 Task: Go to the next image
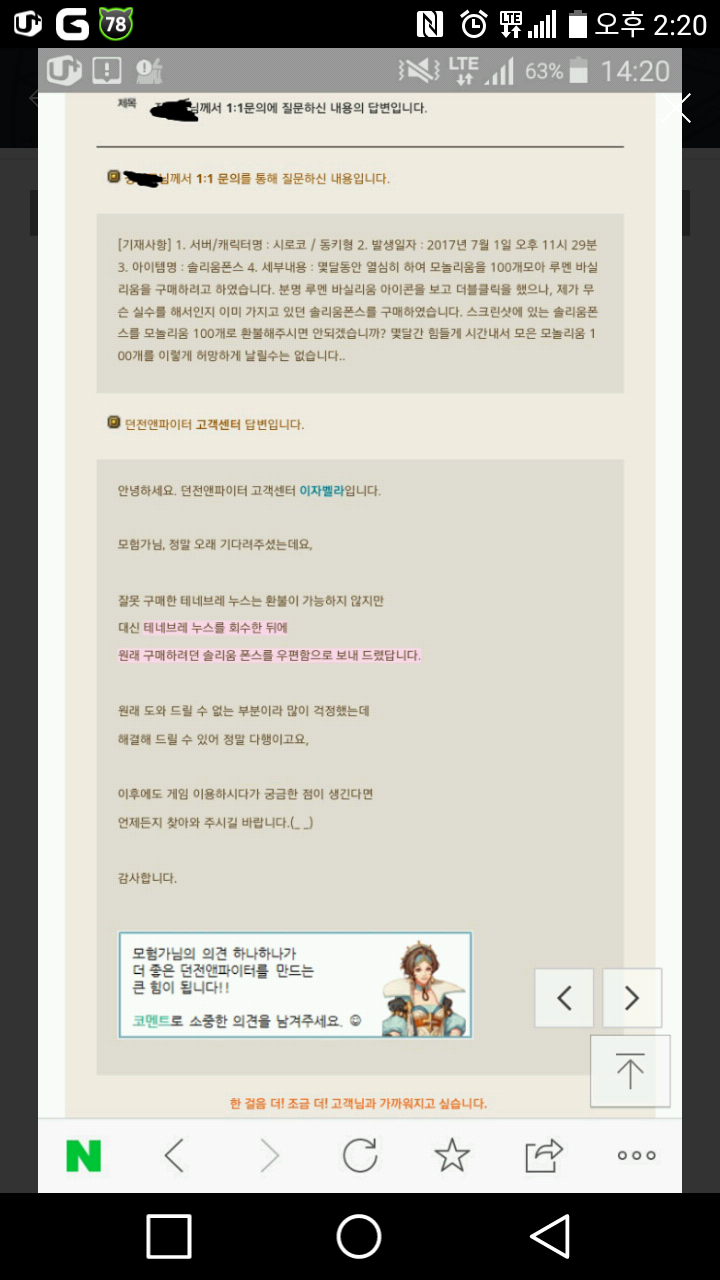tap(632, 998)
